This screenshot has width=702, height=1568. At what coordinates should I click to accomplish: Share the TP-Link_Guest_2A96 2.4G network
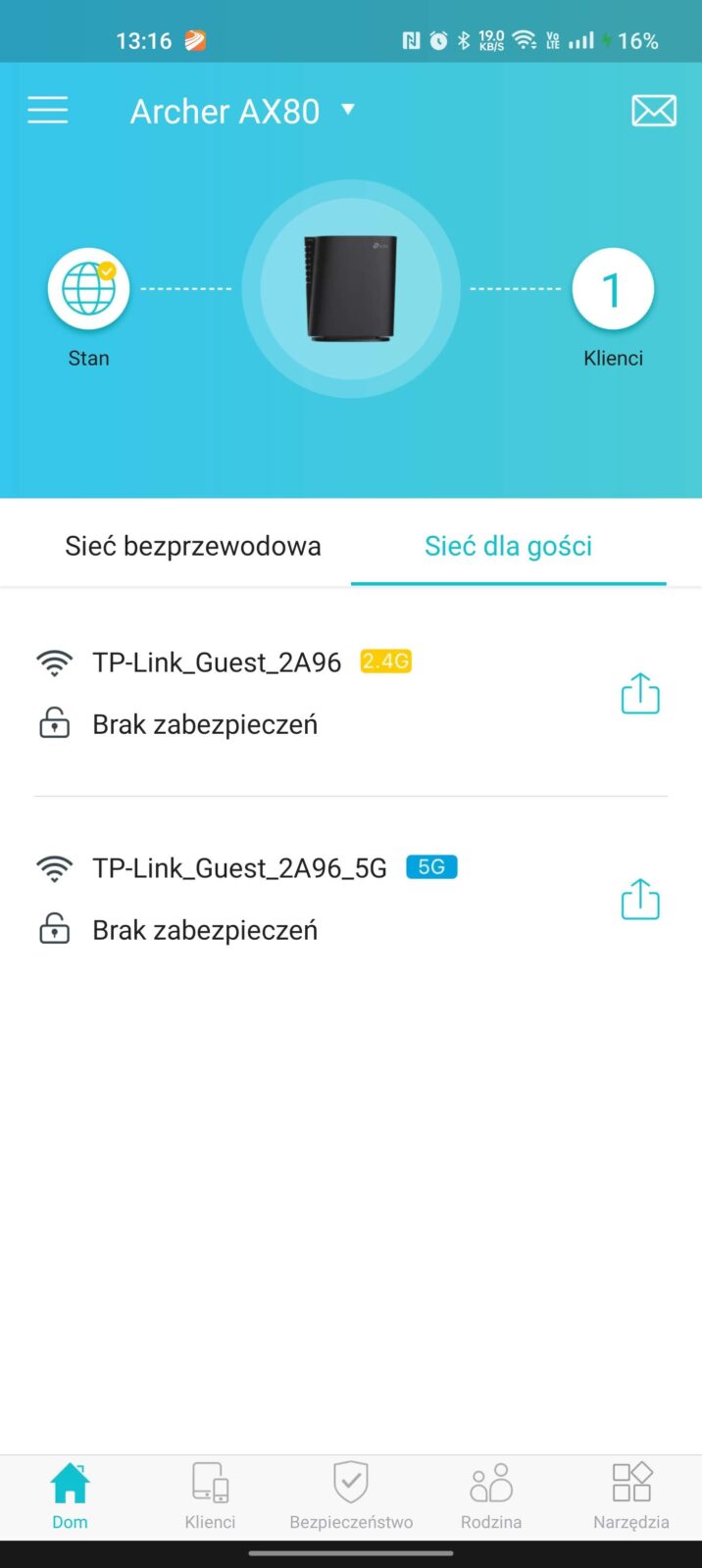tap(640, 693)
